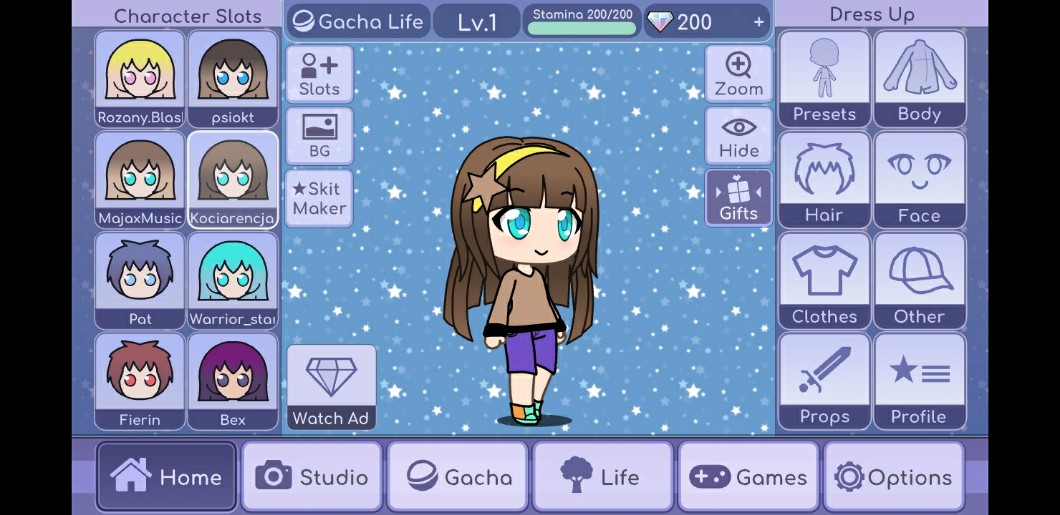Choose the Bex character slot
Screen dimensions: 1060x515
[233, 381]
